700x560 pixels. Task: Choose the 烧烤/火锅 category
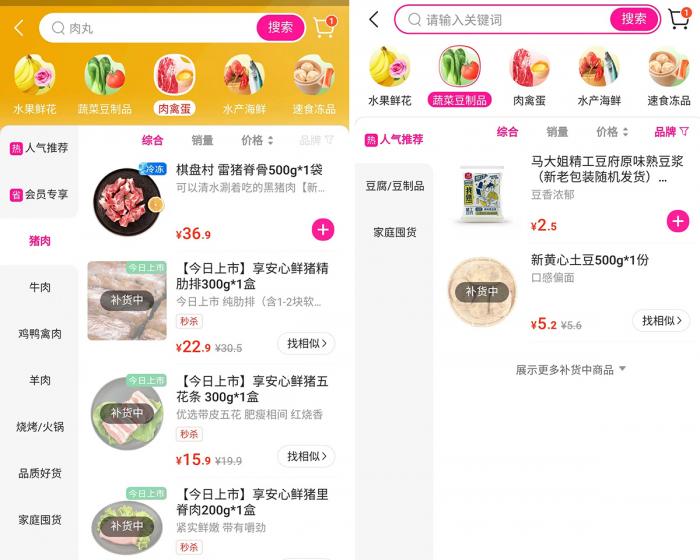[40, 426]
